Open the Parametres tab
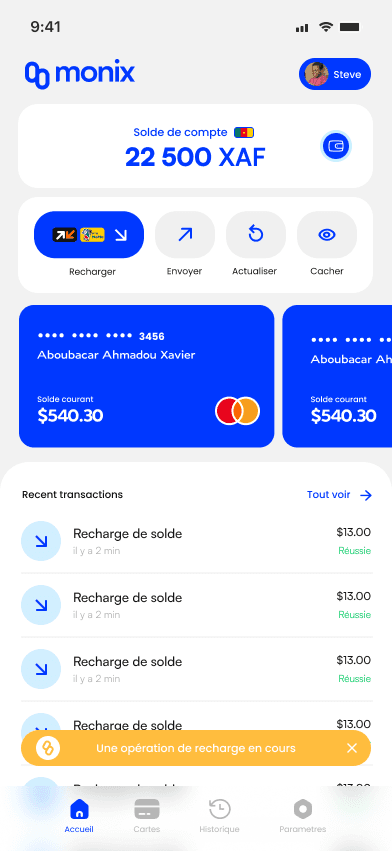Screen dimensions: 392x851 click(303, 816)
